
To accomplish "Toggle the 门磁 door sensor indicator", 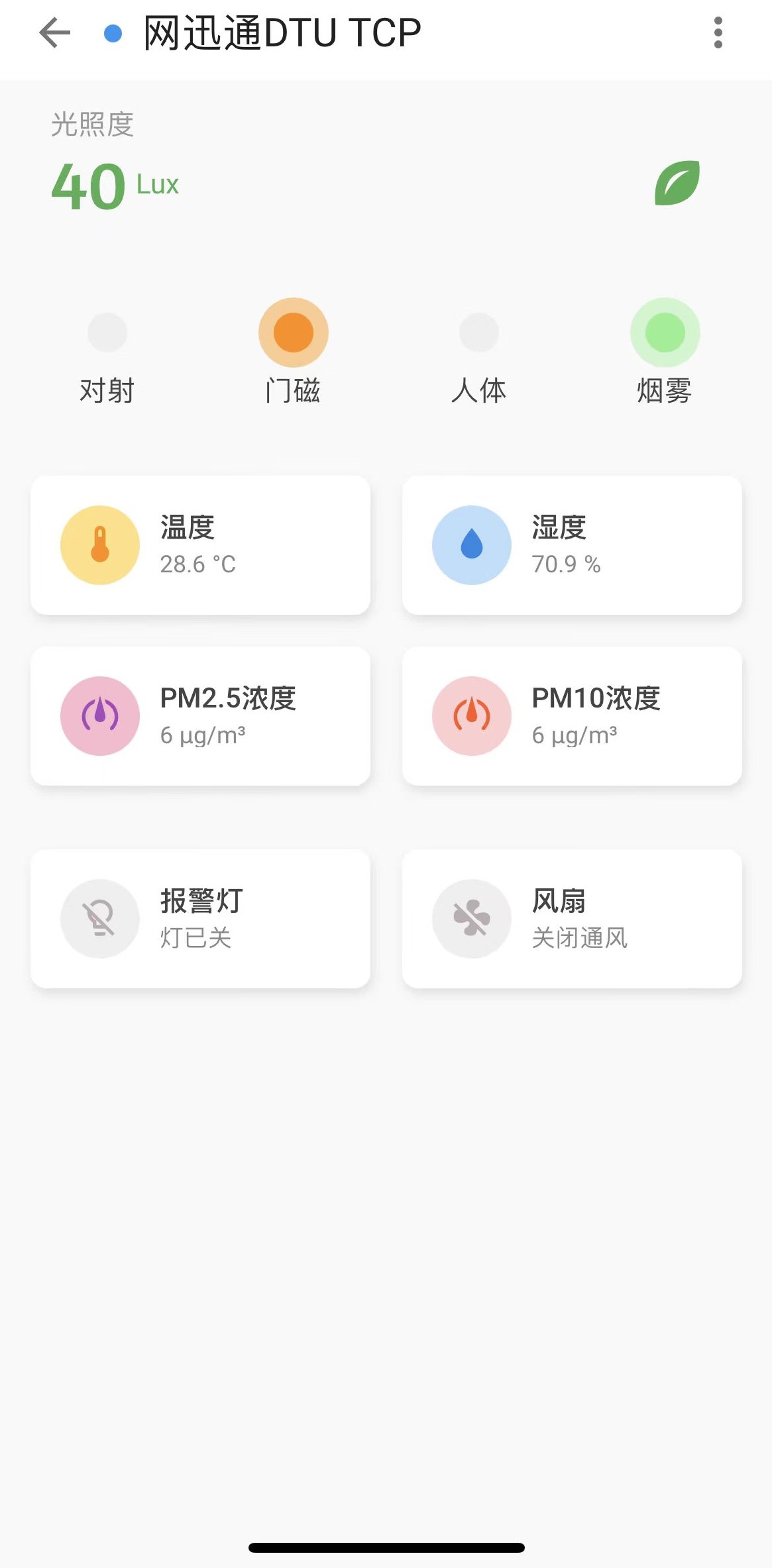I will 294,332.
